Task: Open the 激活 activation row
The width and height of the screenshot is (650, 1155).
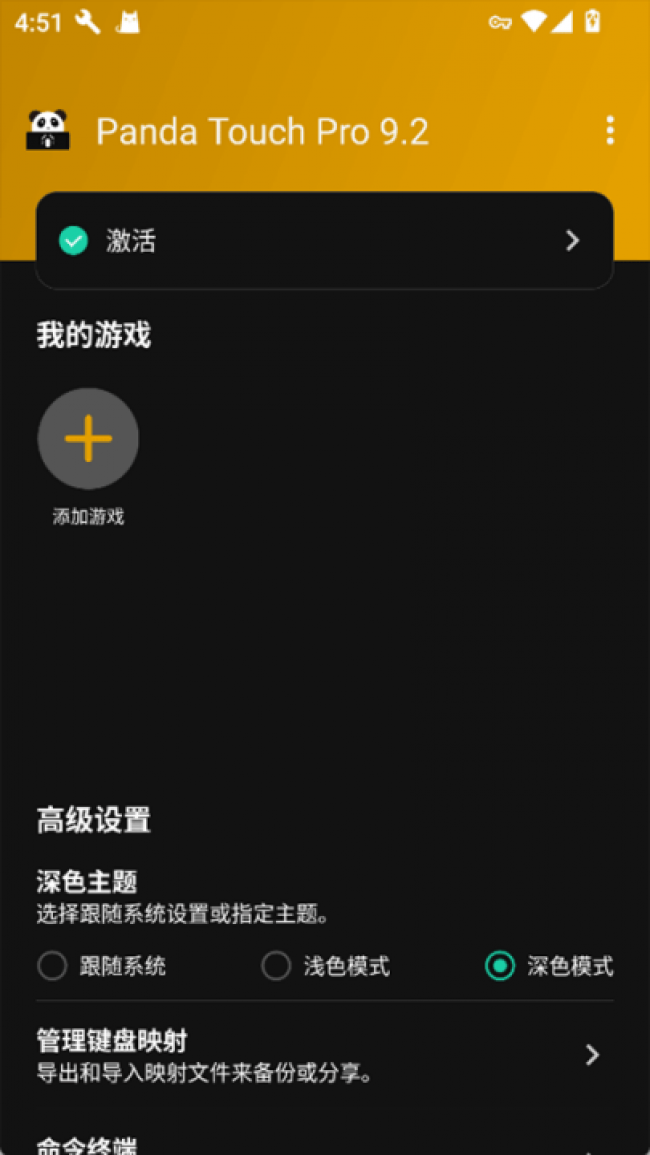Action: pyautogui.click(x=324, y=241)
